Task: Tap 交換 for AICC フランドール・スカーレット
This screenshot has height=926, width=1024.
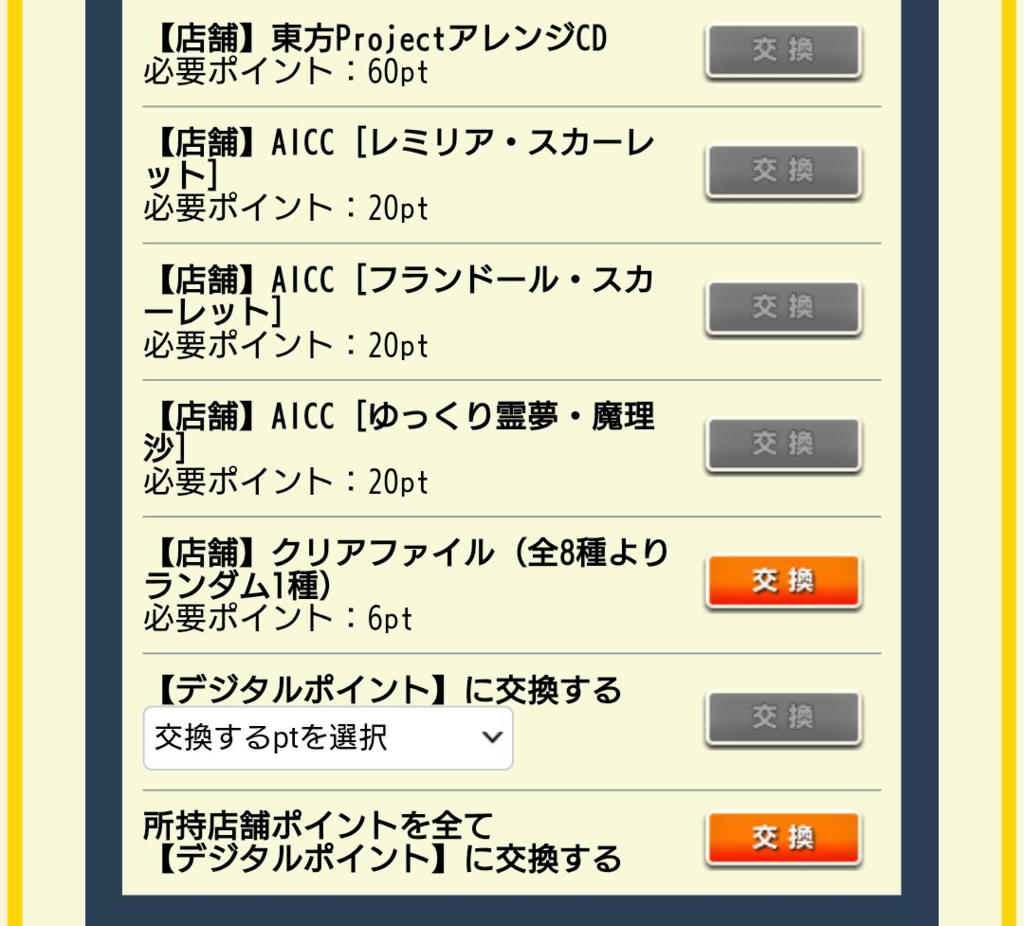Action: (x=783, y=307)
